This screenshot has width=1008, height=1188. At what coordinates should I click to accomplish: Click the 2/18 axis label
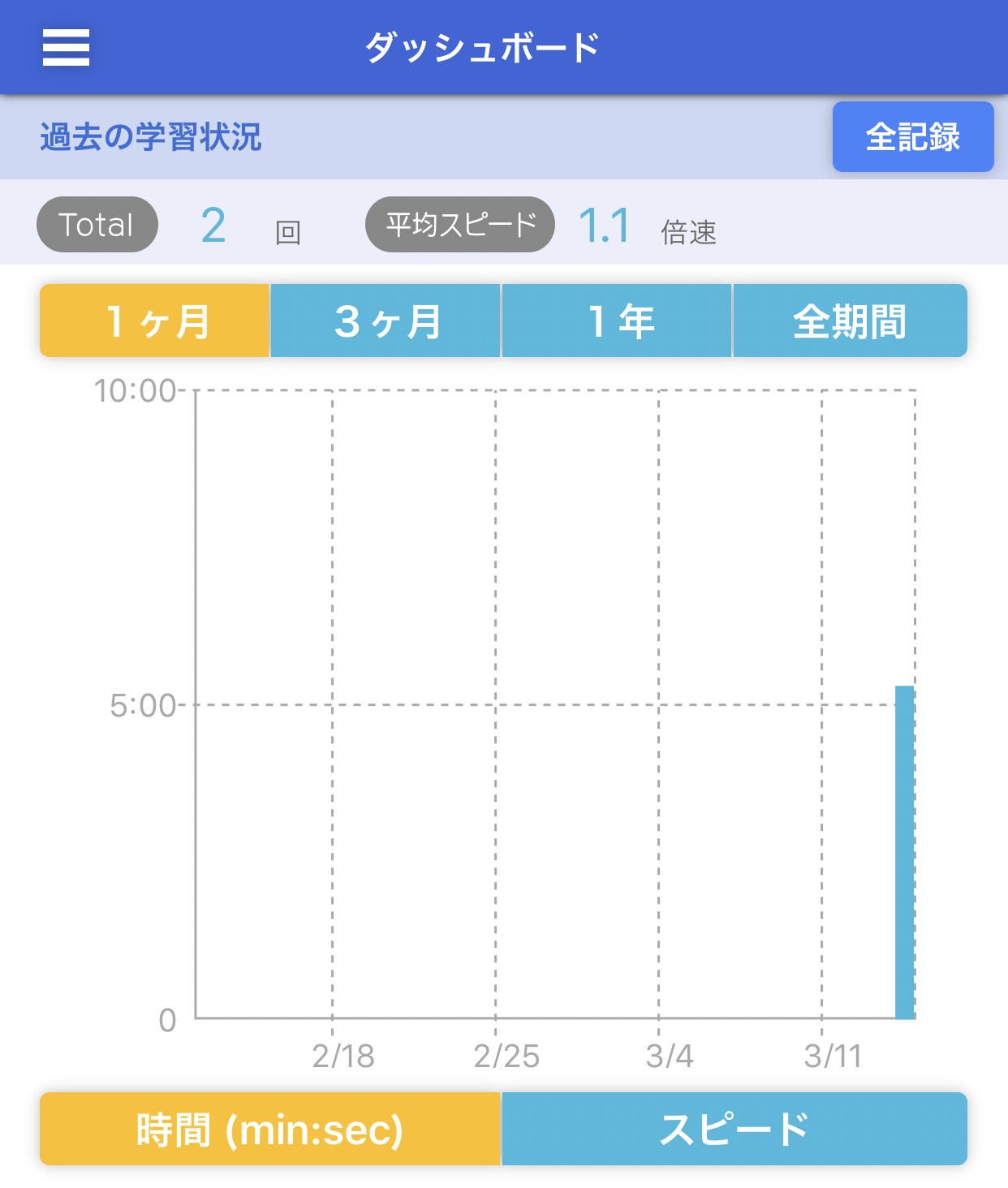point(344,1056)
